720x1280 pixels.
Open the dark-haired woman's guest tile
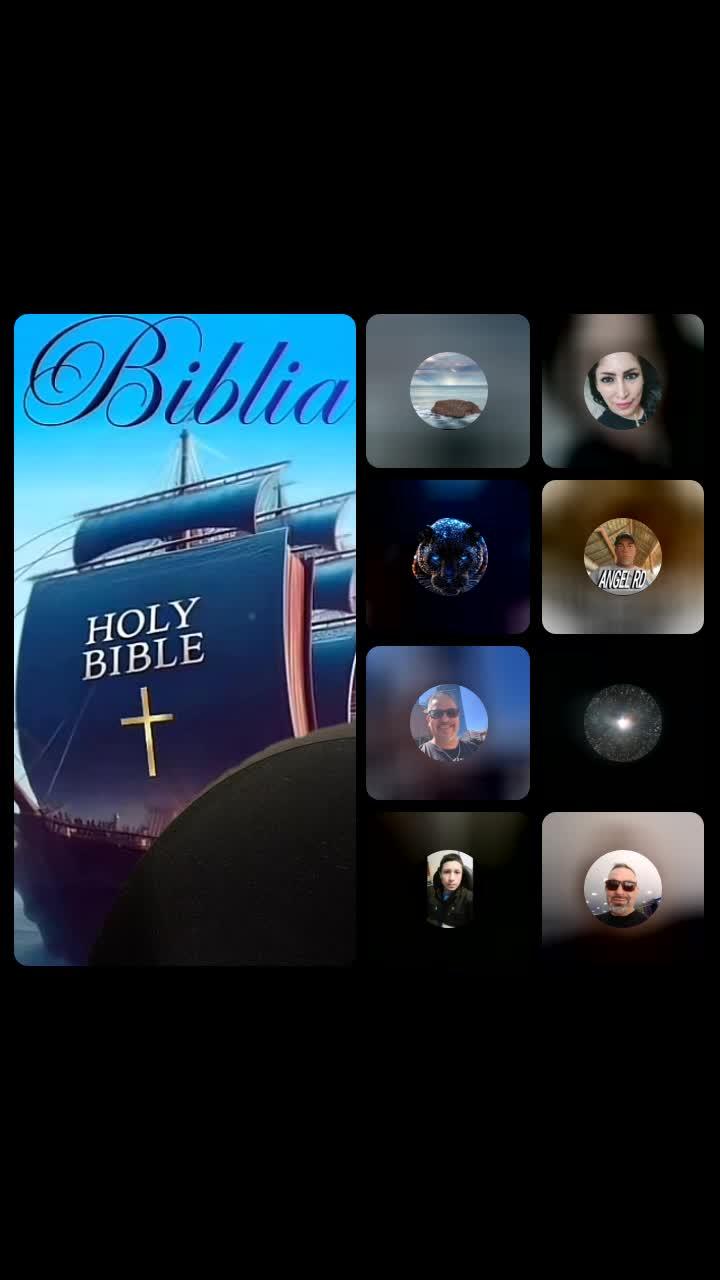[623, 391]
